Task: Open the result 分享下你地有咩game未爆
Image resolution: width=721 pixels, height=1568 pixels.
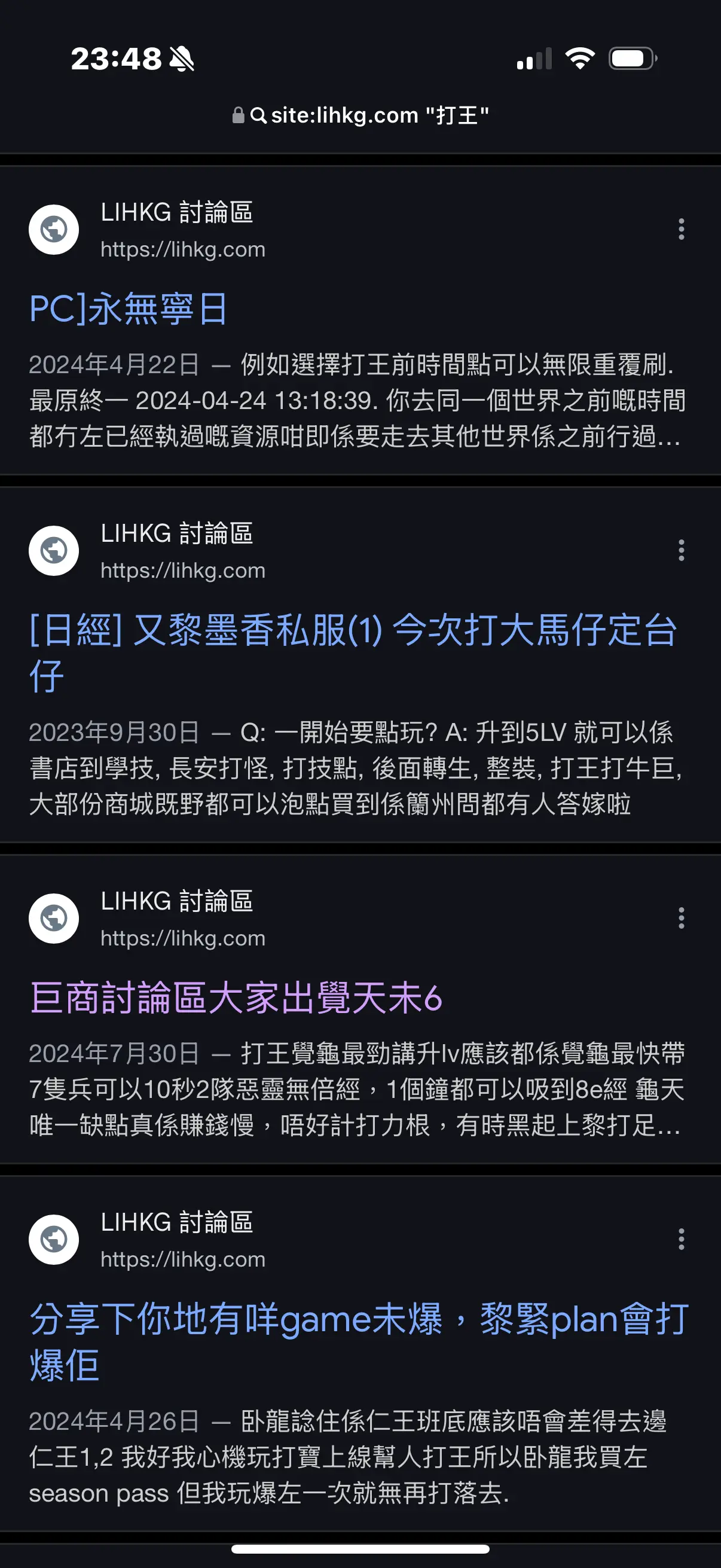Action: click(x=359, y=1341)
